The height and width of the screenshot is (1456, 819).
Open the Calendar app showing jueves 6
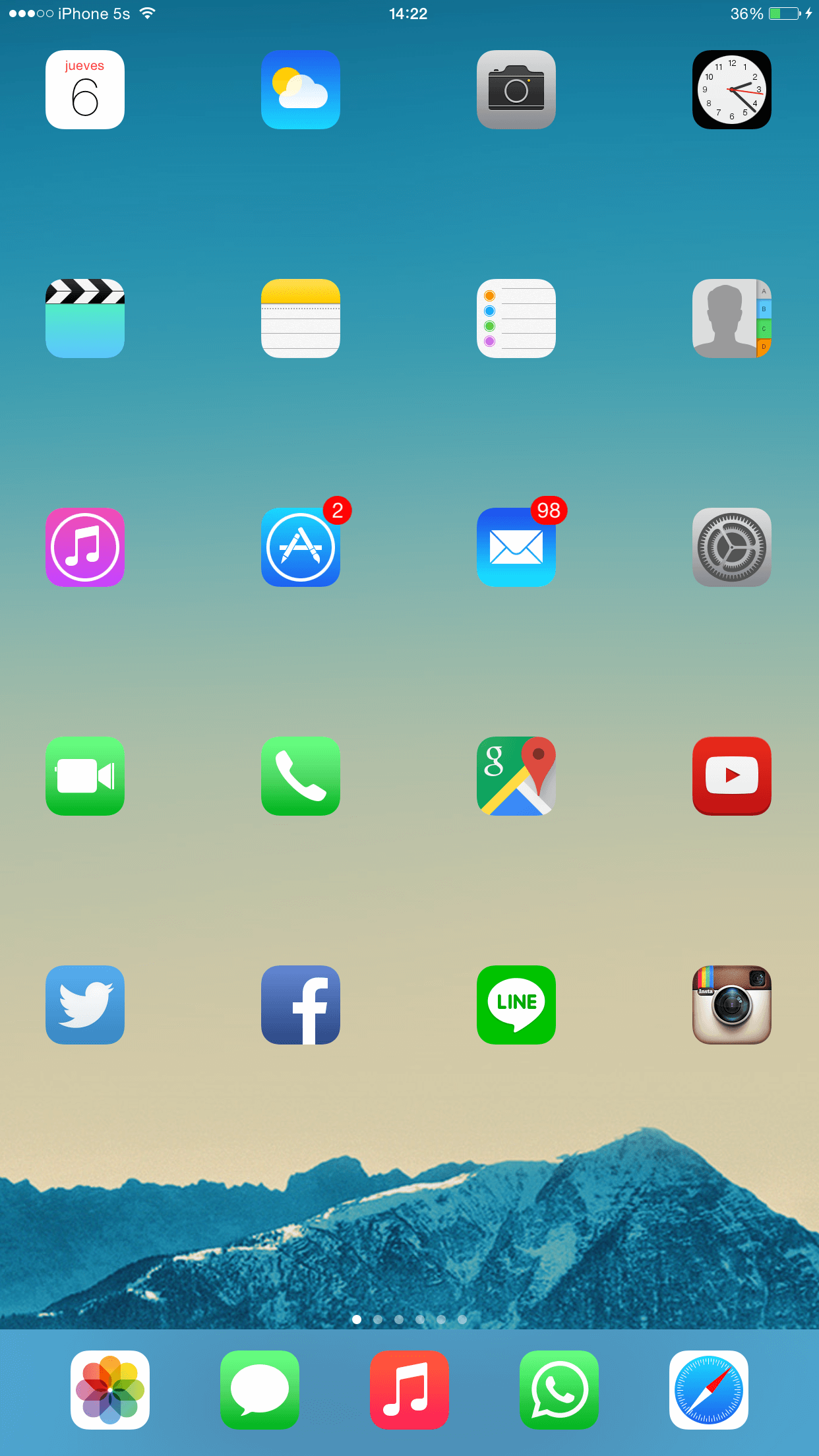tap(85, 90)
